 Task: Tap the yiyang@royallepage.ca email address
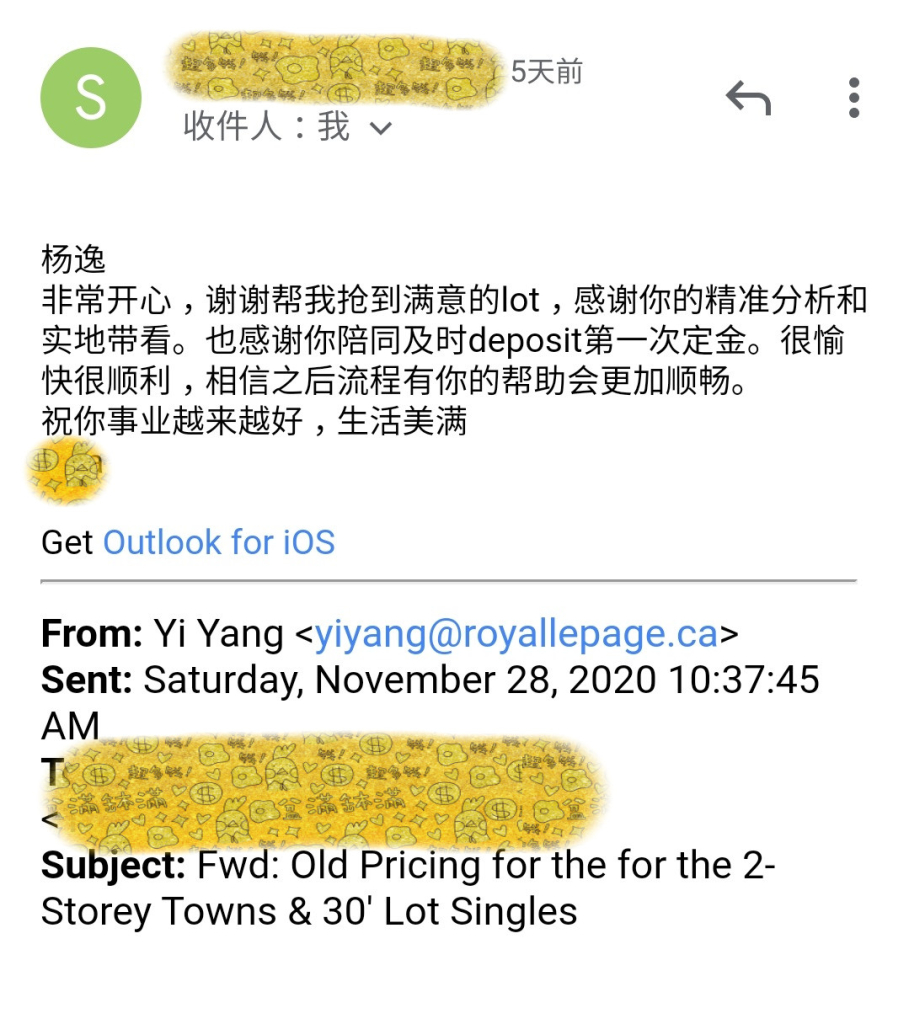pos(516,634)
